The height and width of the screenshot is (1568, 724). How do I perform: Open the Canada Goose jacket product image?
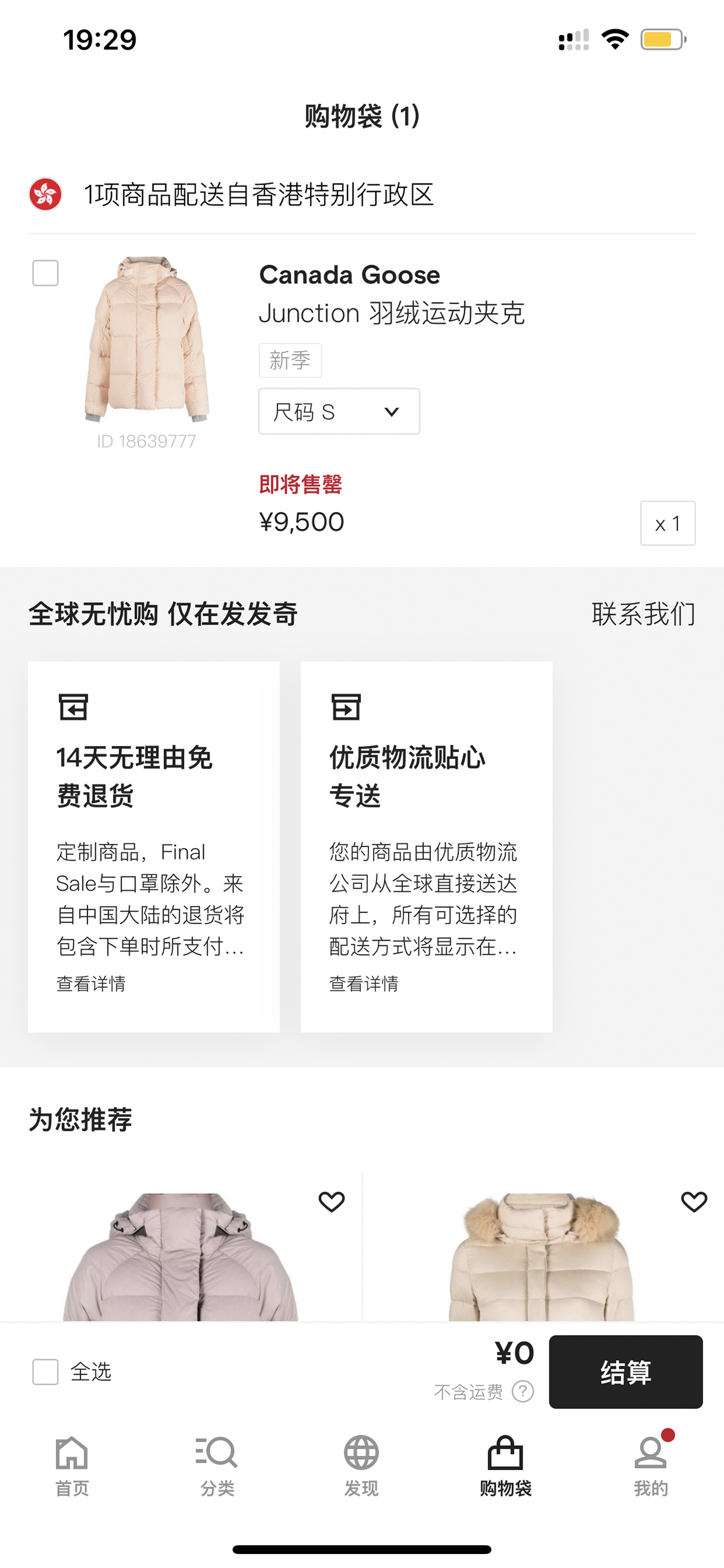[x=147, y=339]
